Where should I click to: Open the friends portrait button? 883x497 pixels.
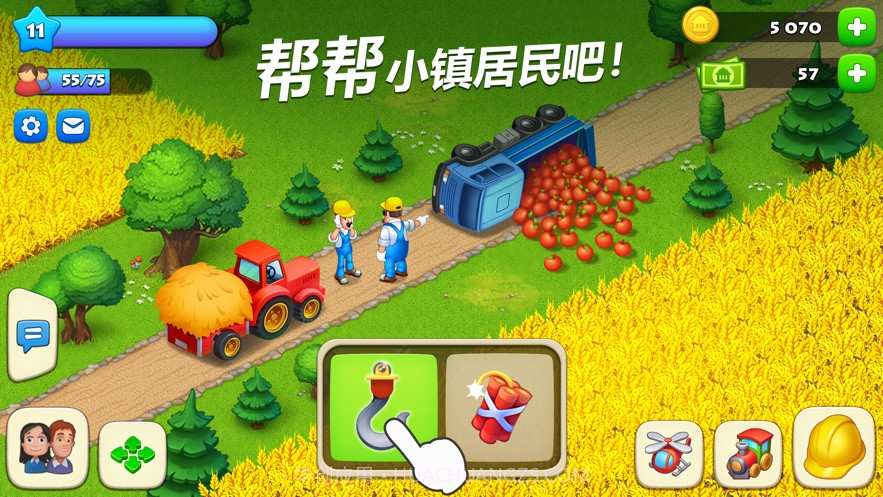(47, 448)
